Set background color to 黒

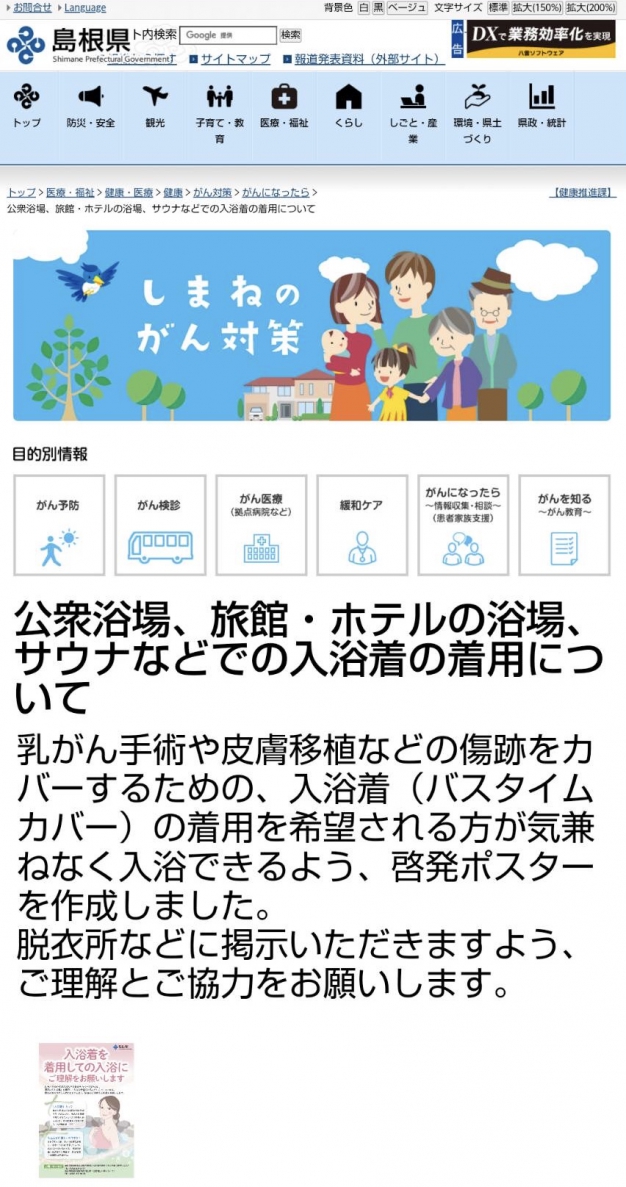click(379, 7)
